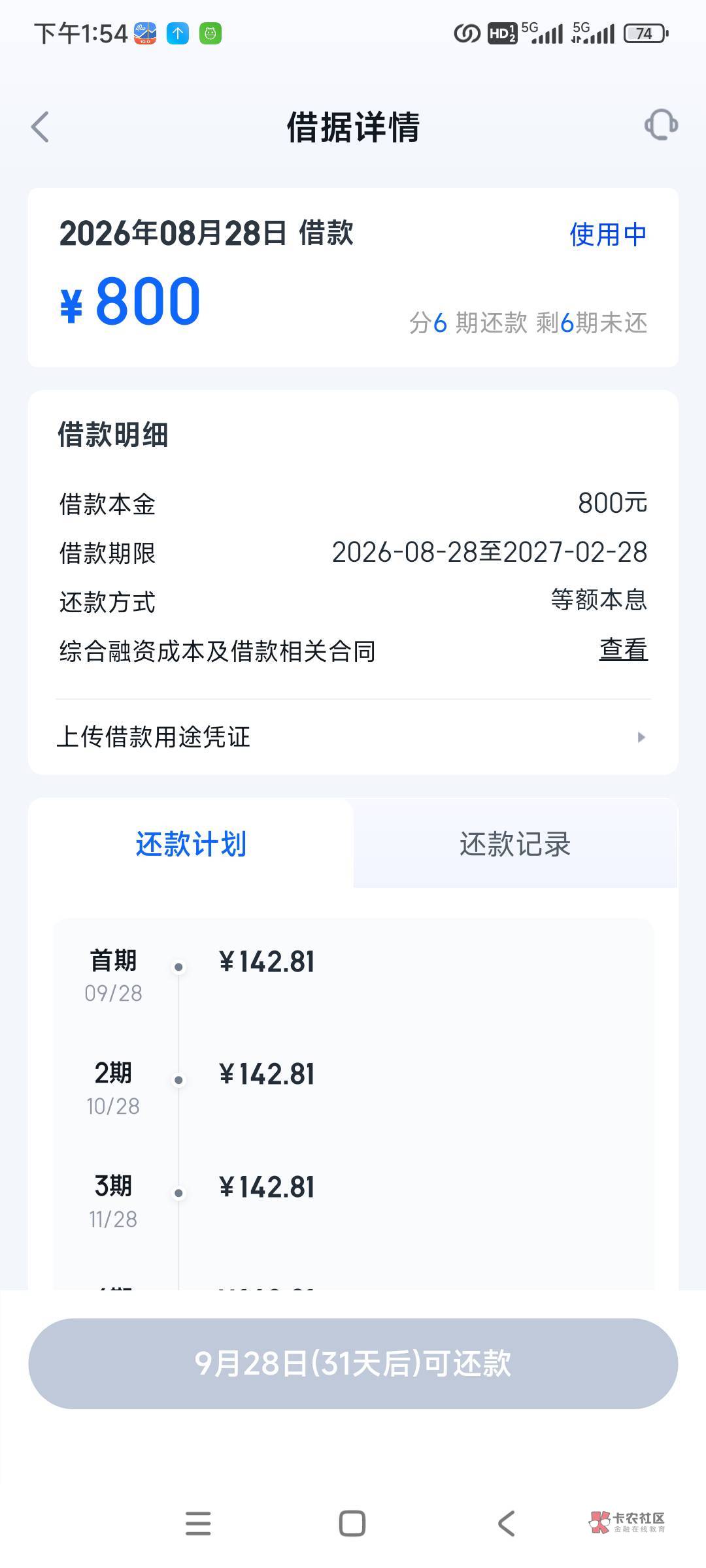Open 上传借款用途凭证 row
The height and width of the screenshot is (1568, 706).
[x=353, y=737]
